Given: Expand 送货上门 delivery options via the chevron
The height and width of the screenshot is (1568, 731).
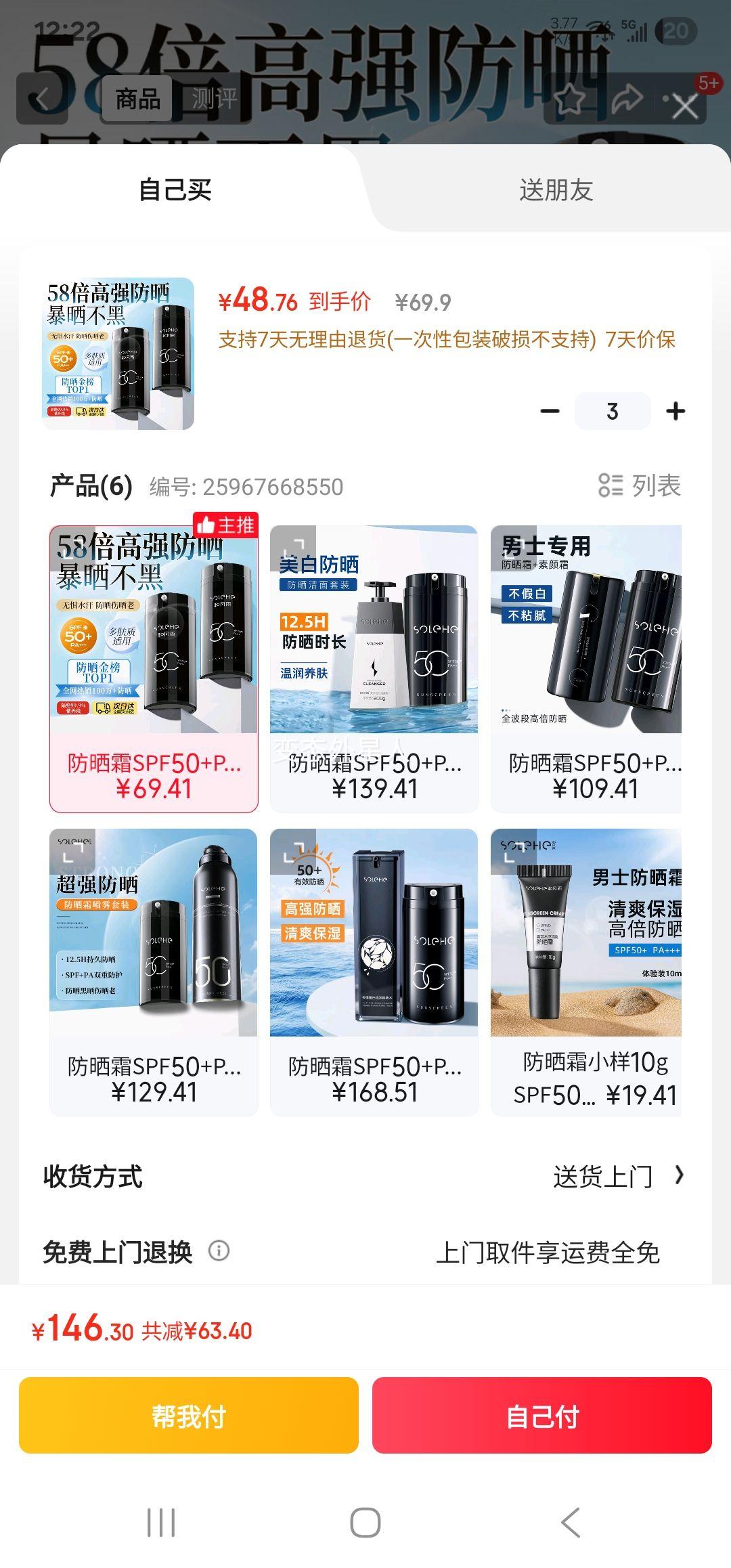Looking at the screenshot, I should (679, 1177).
